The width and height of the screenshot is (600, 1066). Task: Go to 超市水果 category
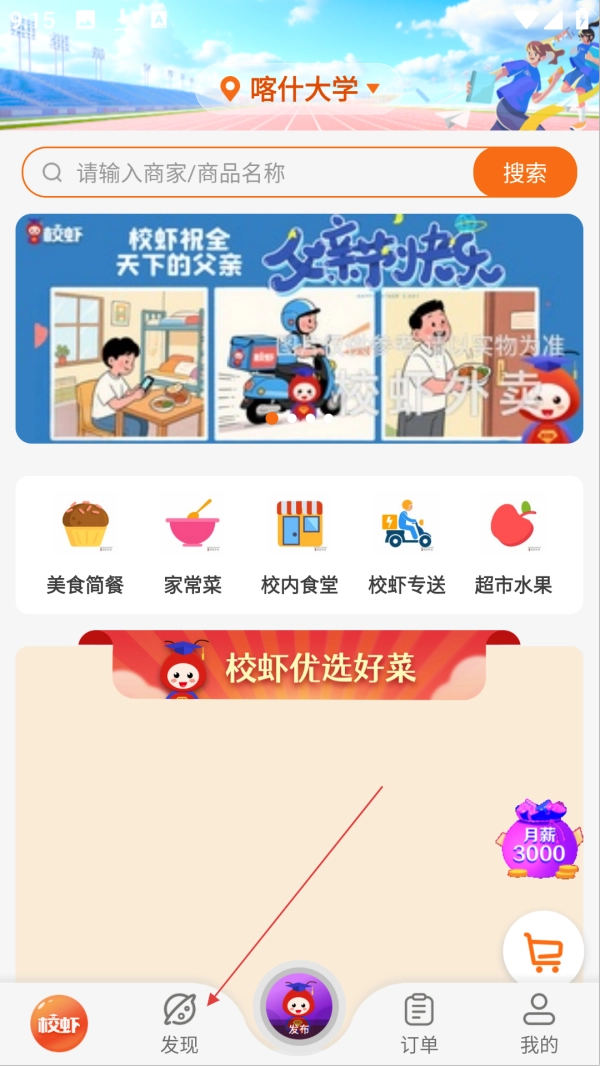(513, 546)
